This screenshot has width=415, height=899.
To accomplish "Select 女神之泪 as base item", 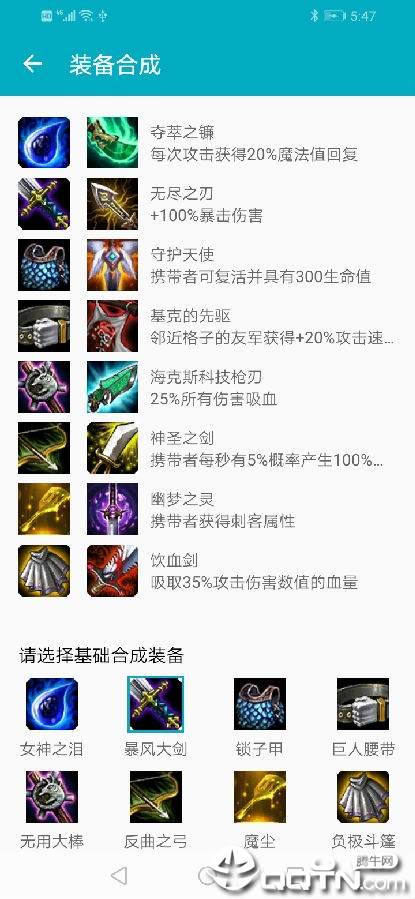I will pos(52,718).
